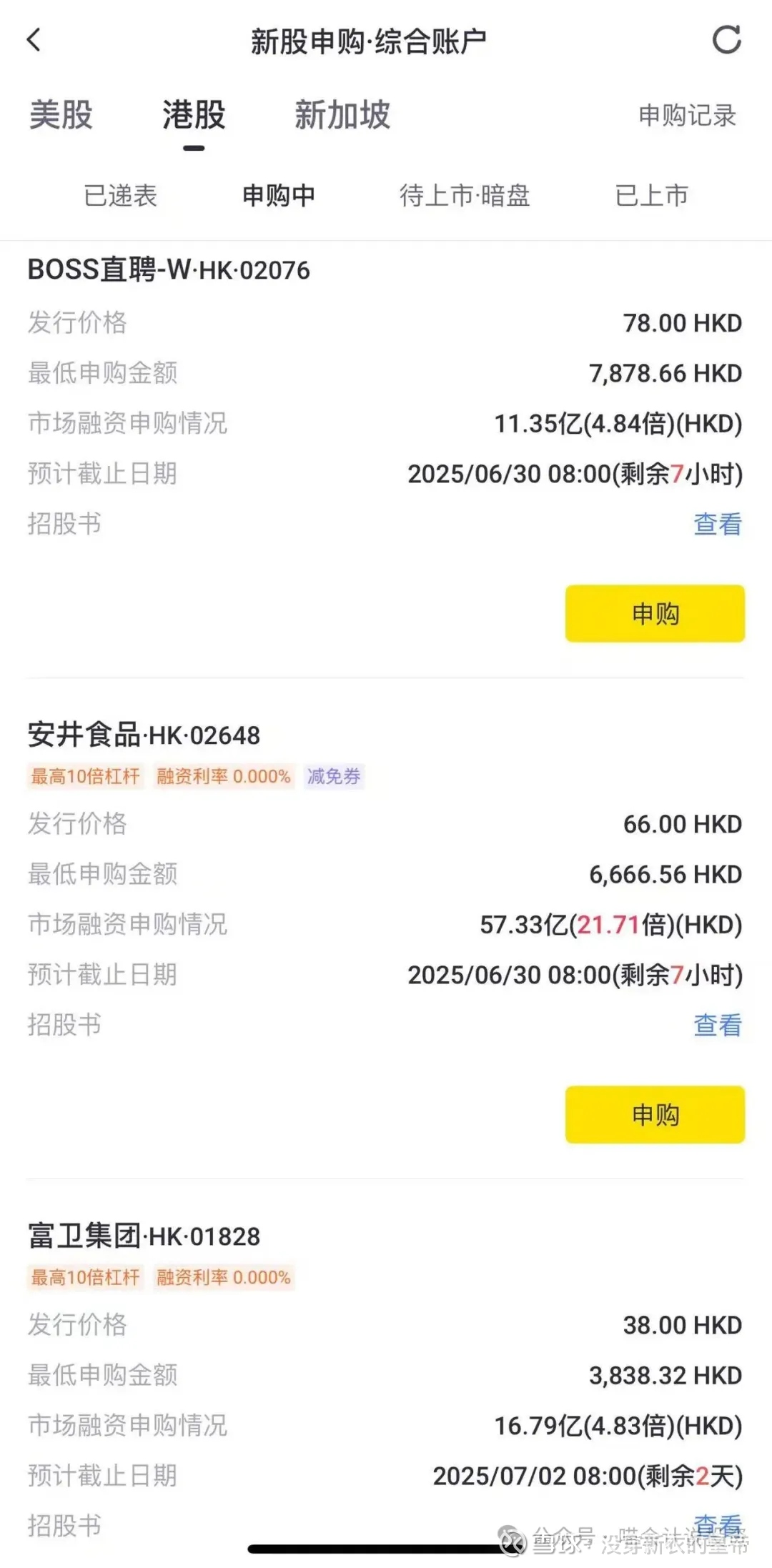Switch to the 新加坡 tab
Image resolution: width=772 pixels, height=1568 pixels.
coord(341,116)
